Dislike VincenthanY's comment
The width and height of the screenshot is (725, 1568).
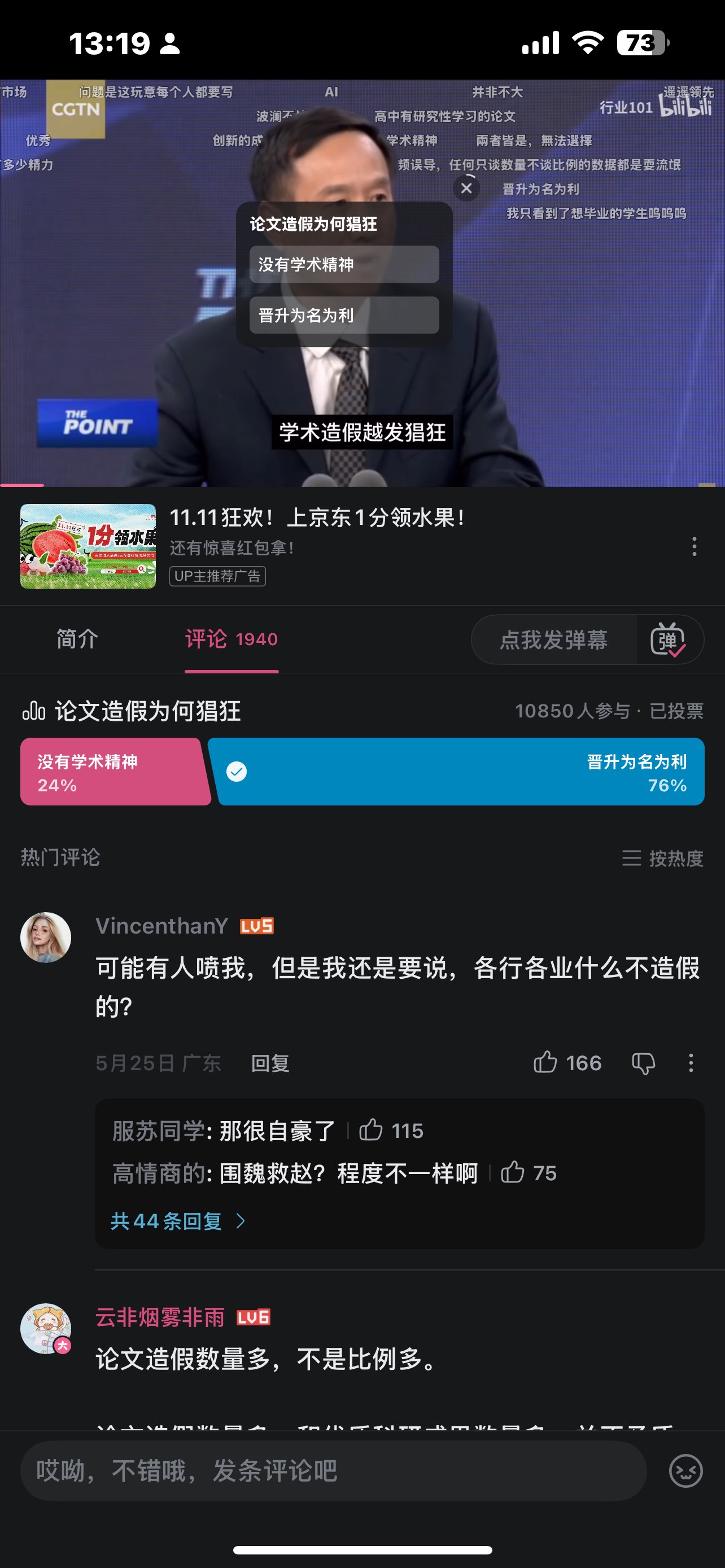[x=644, y=1063]
